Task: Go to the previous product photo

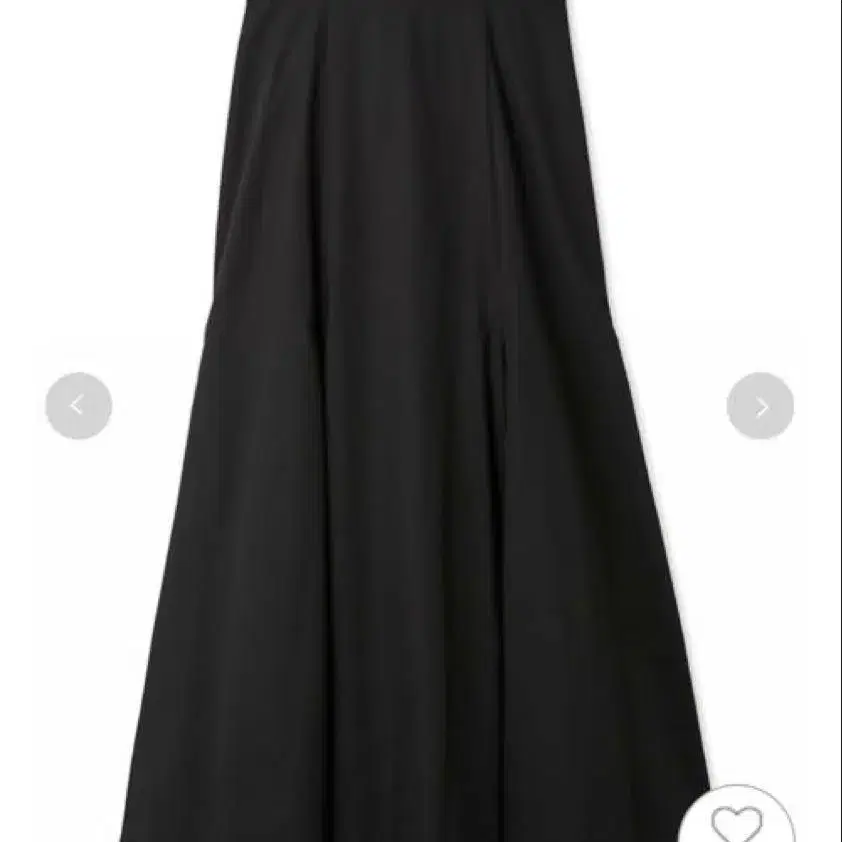Action: (x=78, y=406)
